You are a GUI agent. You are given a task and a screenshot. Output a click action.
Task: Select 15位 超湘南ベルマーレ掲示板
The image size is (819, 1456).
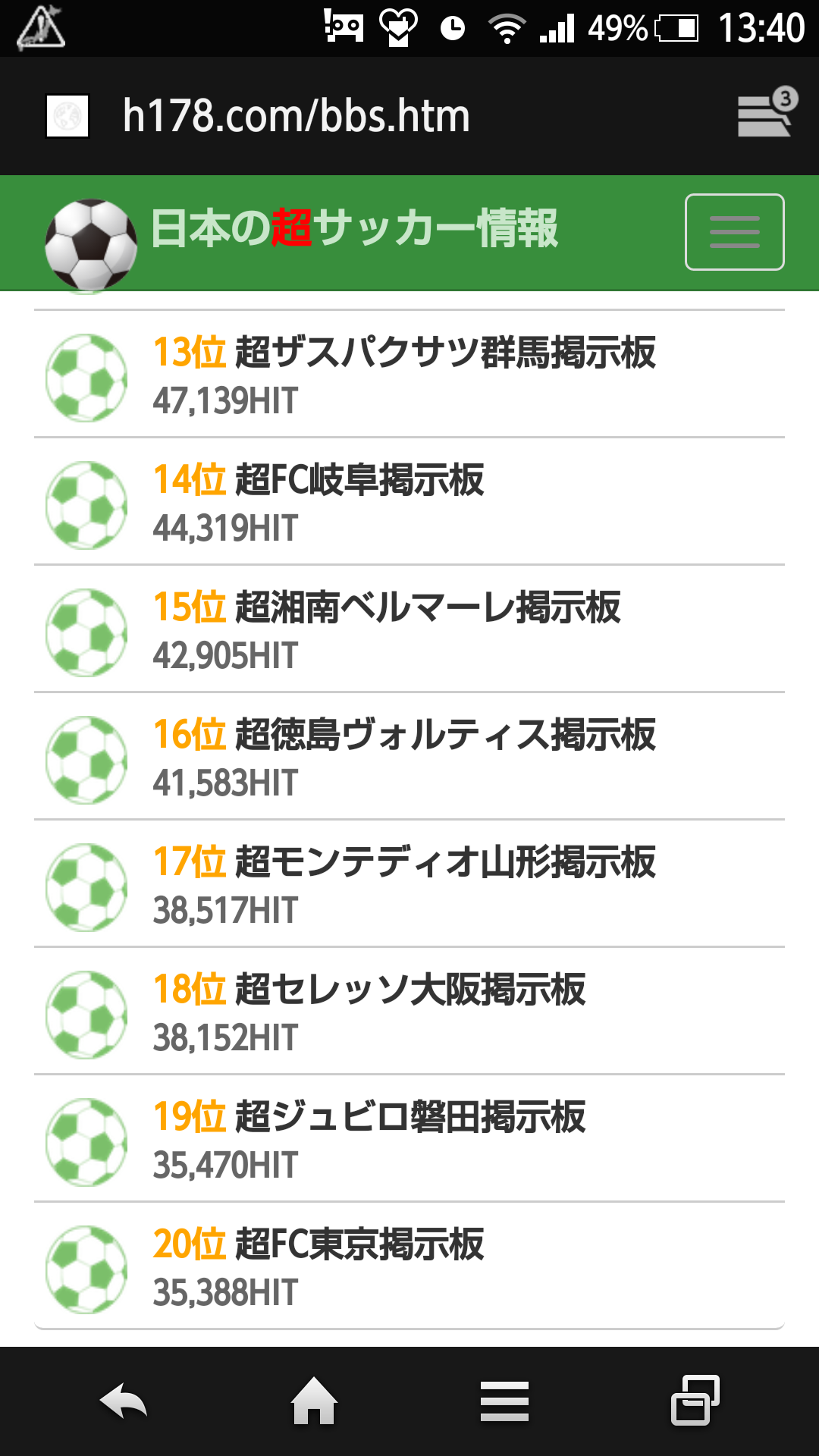click(409, 629)
